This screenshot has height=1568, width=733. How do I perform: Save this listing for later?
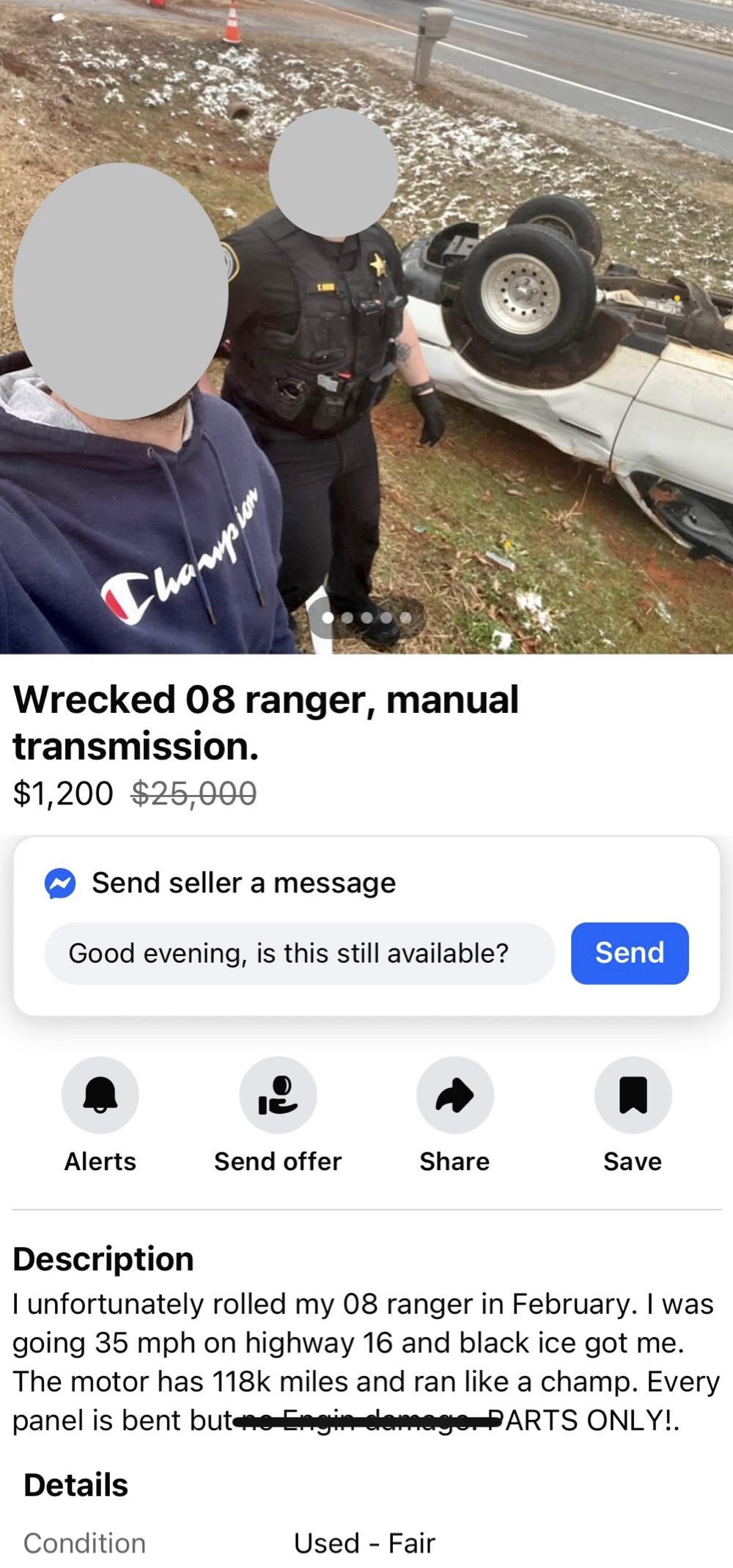click(632, 1095)
